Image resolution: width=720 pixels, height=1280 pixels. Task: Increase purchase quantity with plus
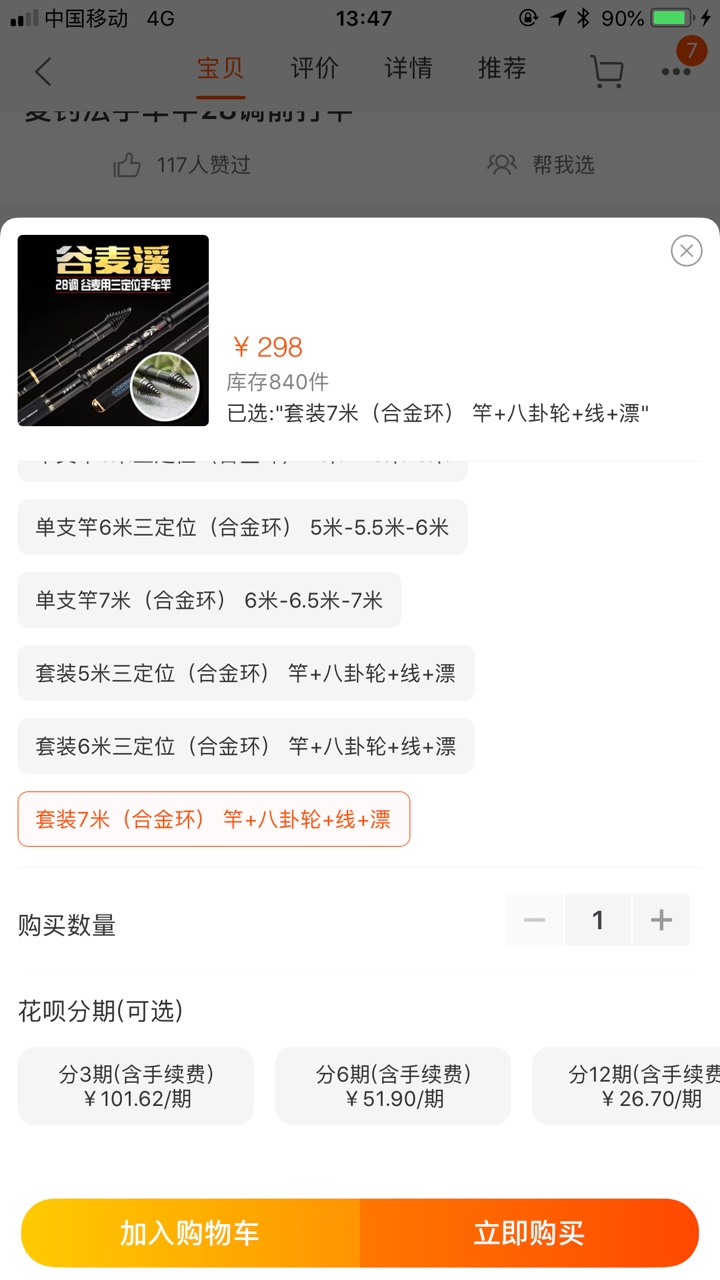coord(661,920)
